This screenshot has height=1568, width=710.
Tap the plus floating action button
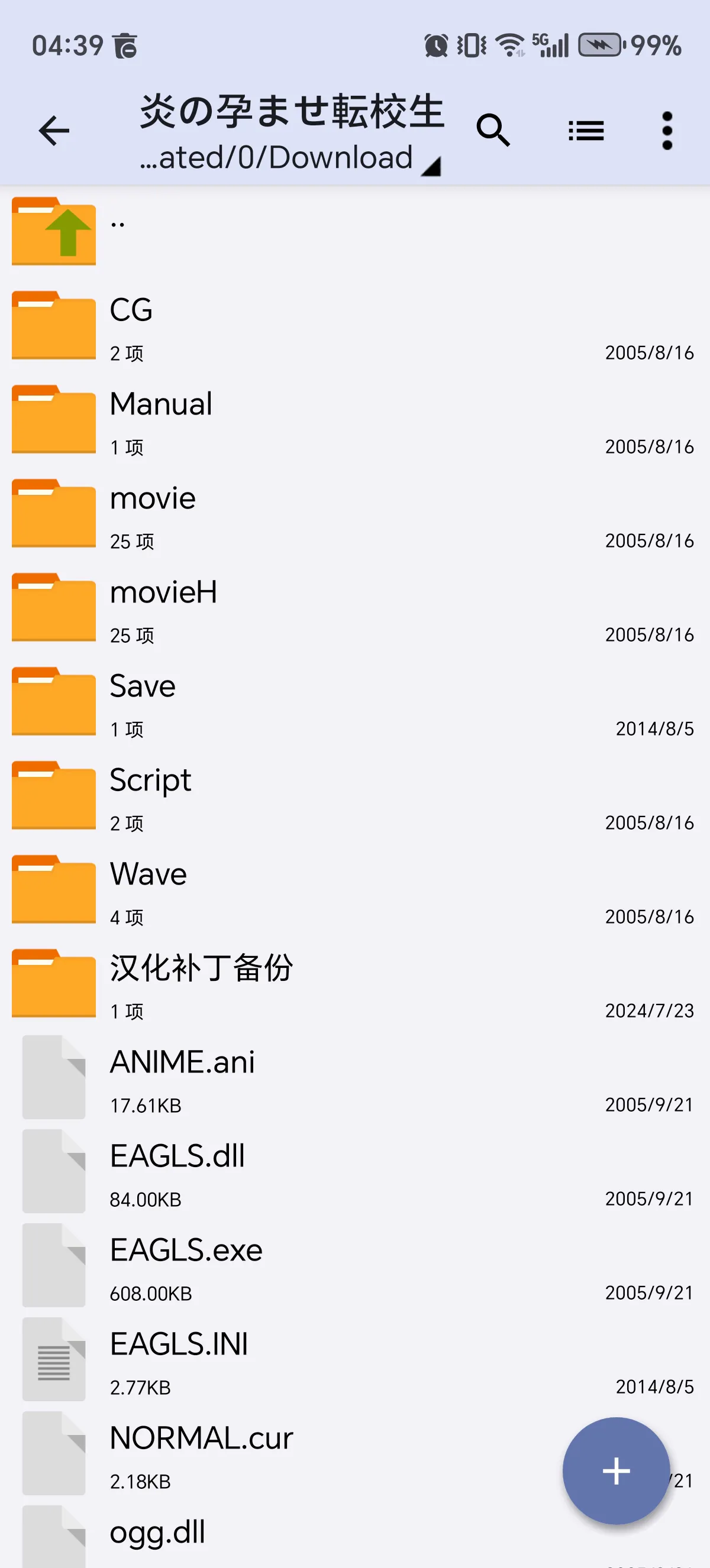(615, 1470)
